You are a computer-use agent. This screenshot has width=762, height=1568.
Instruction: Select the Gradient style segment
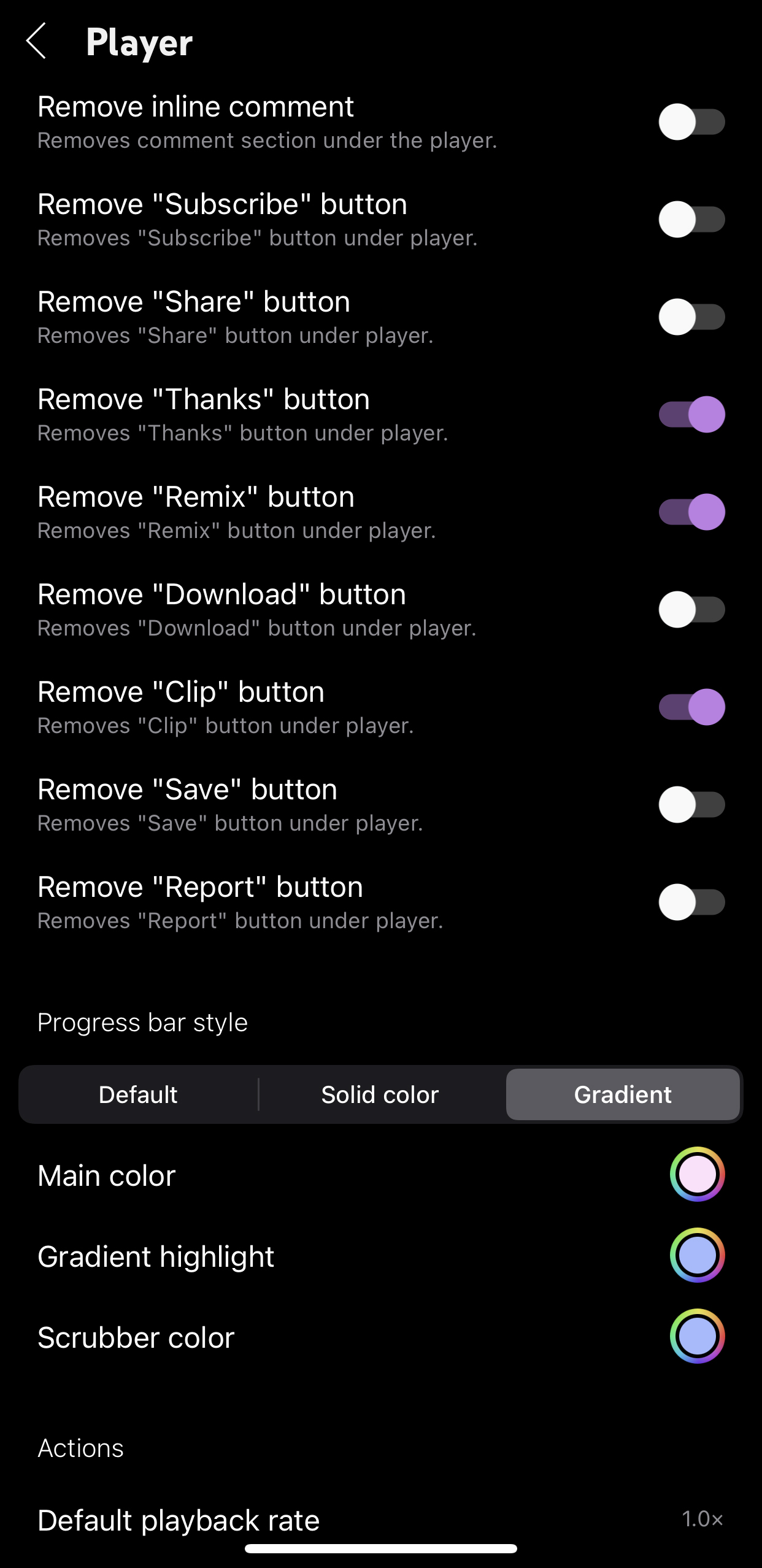[x=623, y=1094]
